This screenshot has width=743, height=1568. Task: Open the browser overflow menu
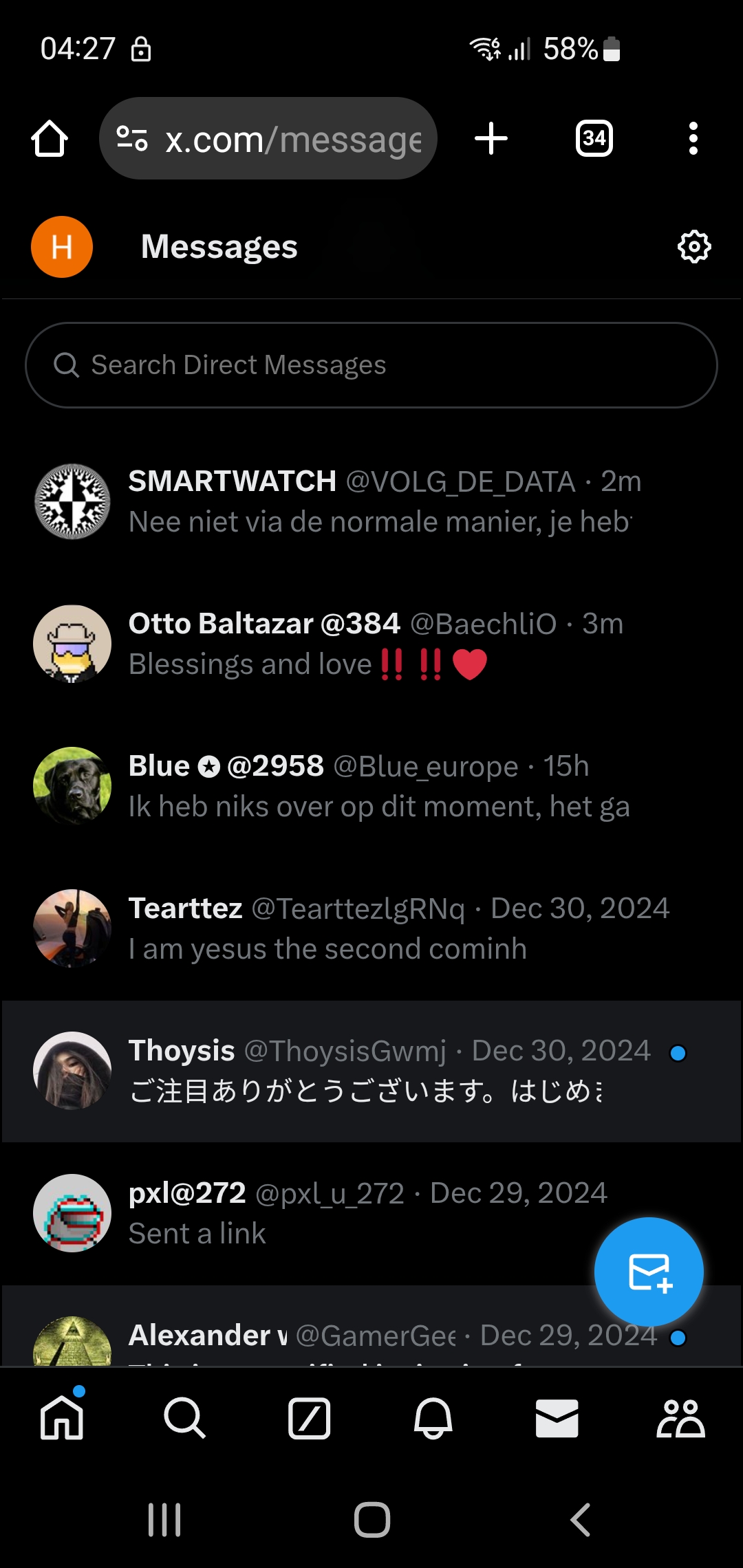pyautogui.click(x=693, y=138)
